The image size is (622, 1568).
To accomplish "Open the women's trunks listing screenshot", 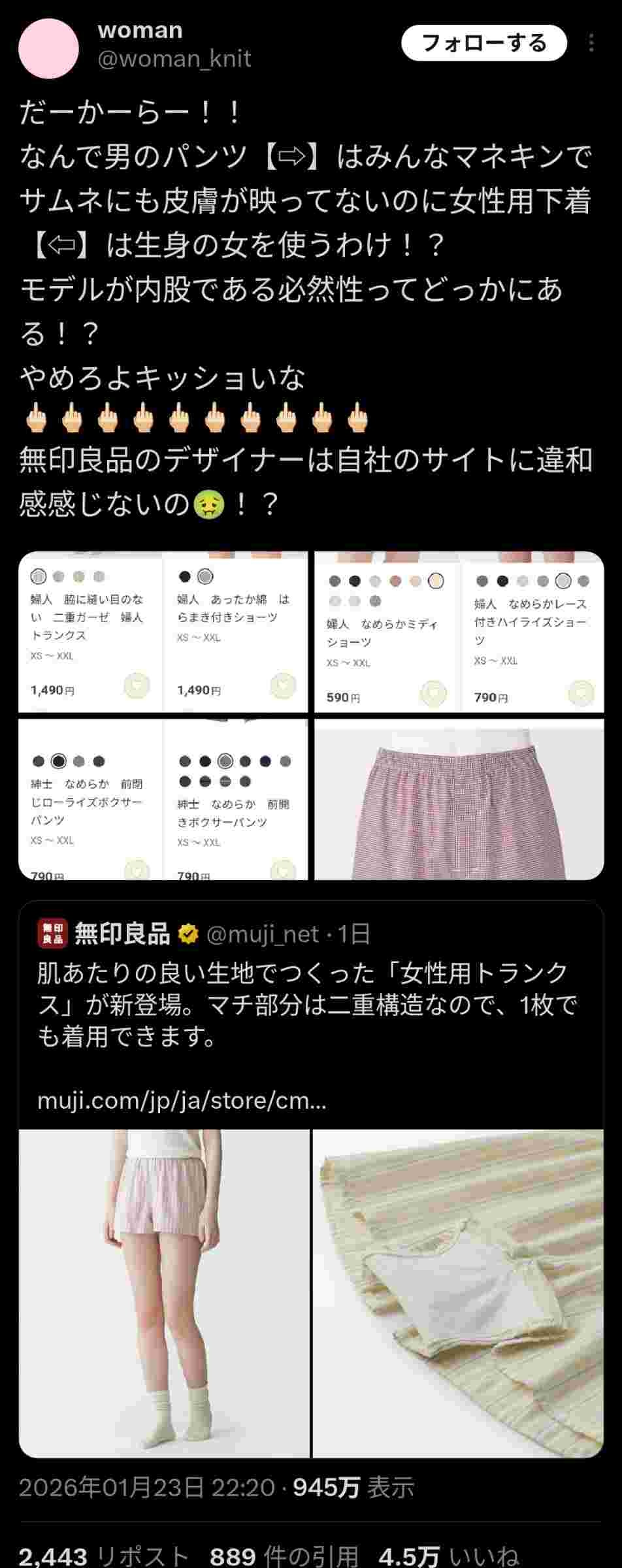I will click(x=163, y=631).
